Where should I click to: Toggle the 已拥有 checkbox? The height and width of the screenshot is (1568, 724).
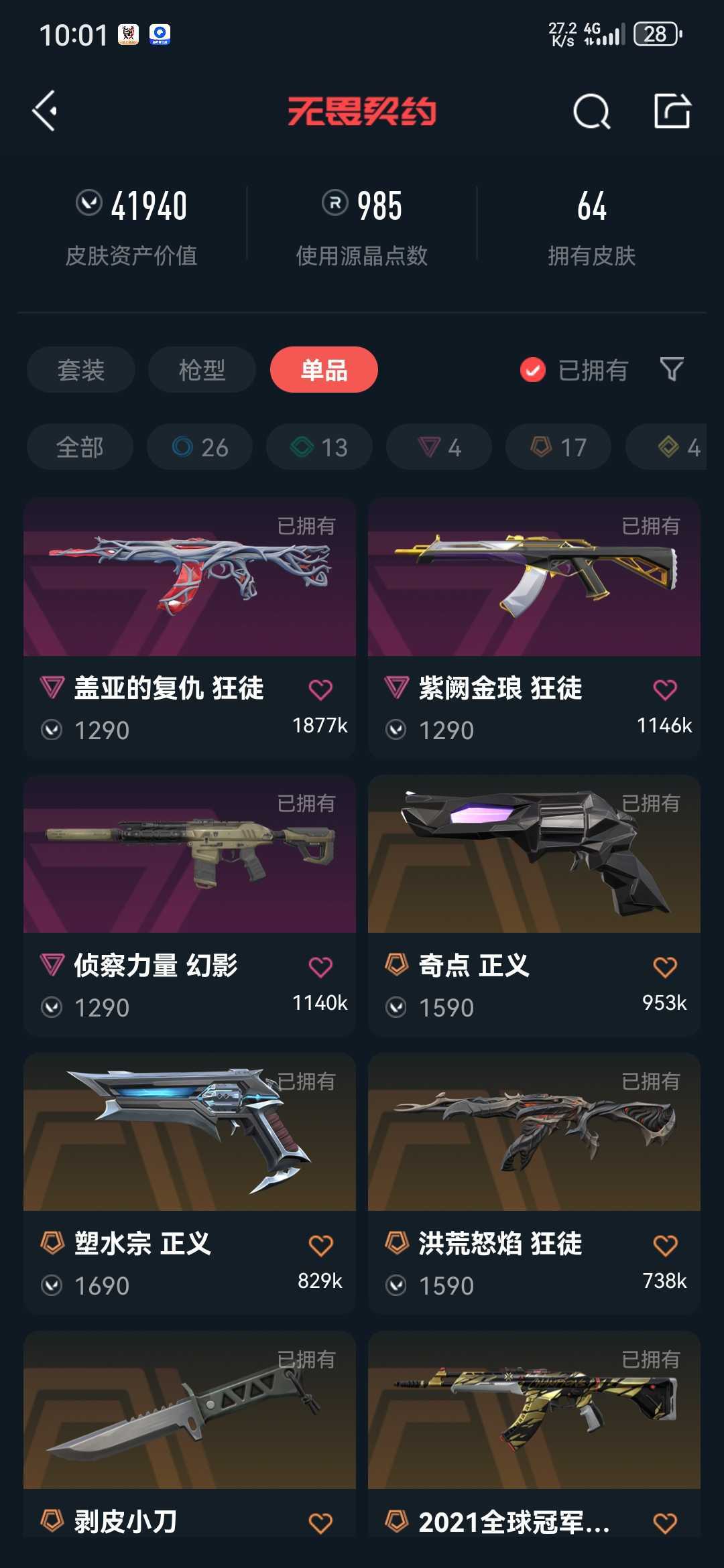click(533, 370)
